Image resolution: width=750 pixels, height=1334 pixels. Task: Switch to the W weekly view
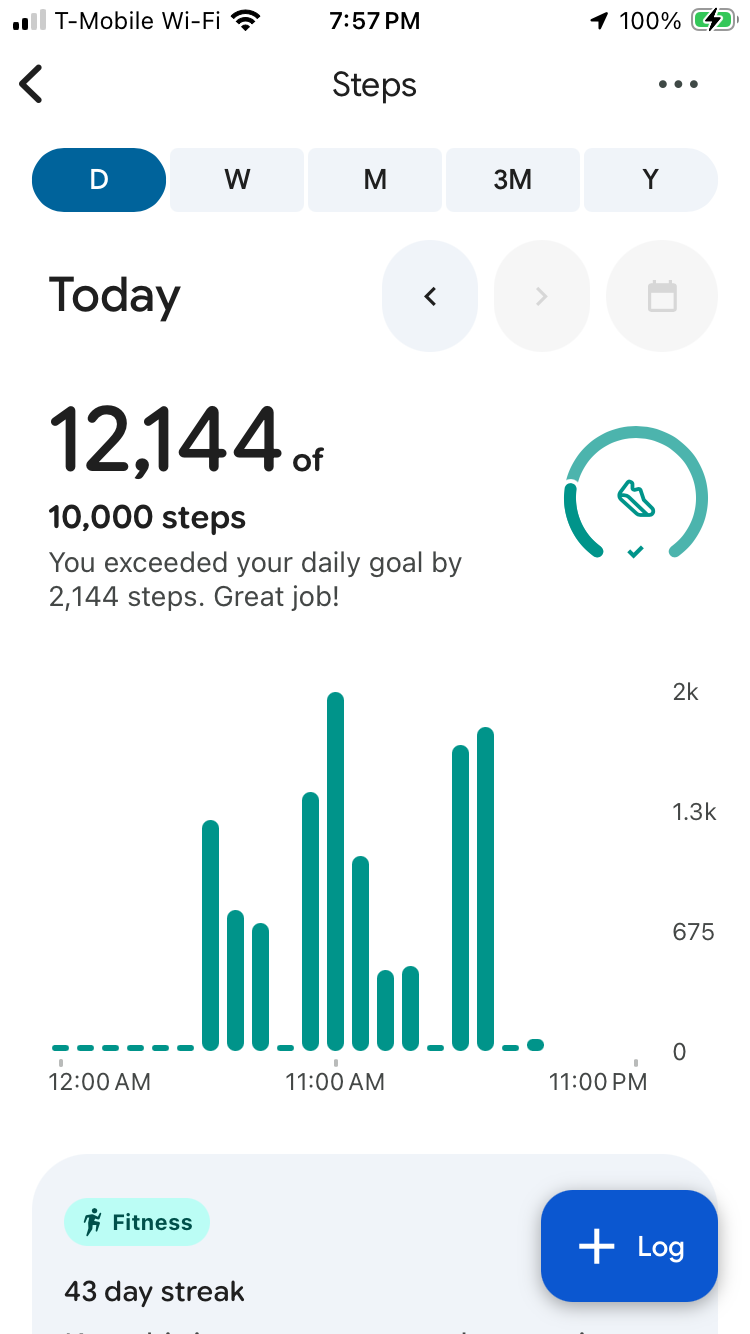click(x=237, y=180)
